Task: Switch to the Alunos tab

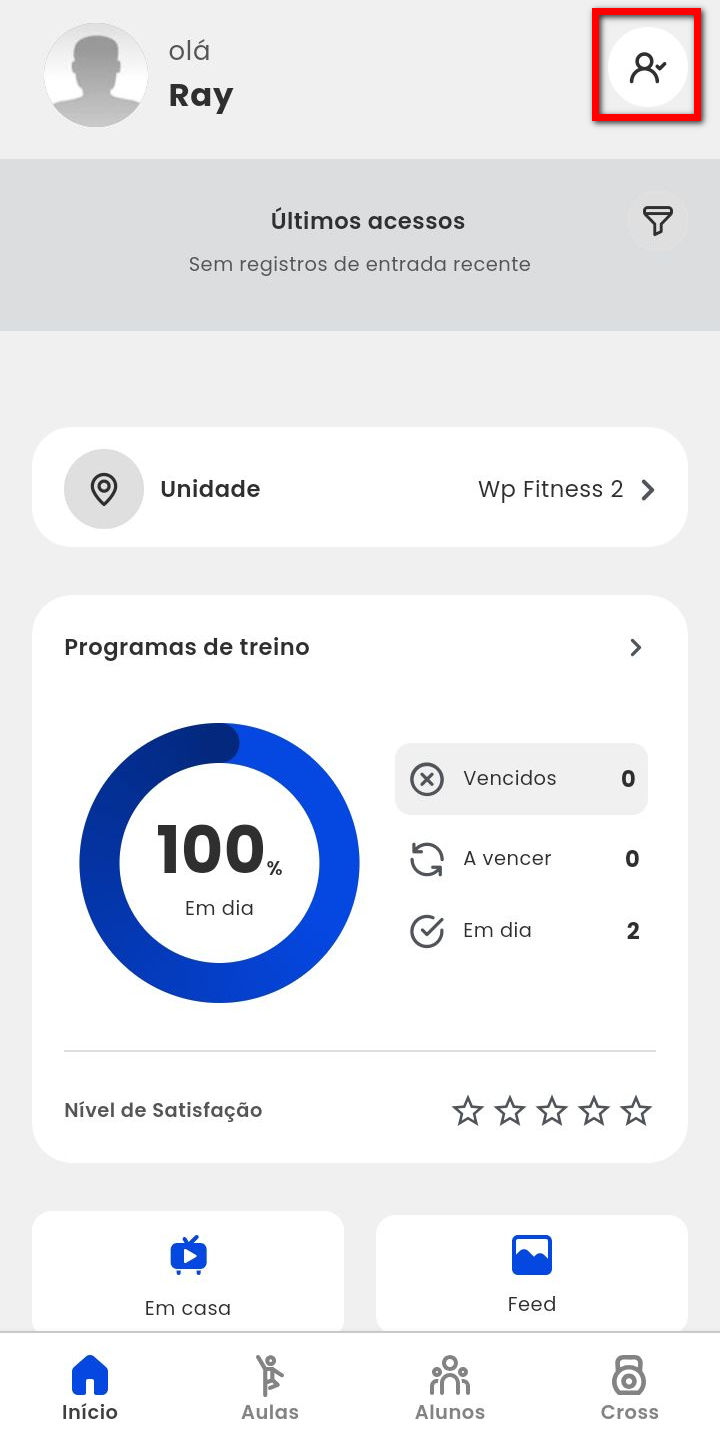Action: point(450,1388)
